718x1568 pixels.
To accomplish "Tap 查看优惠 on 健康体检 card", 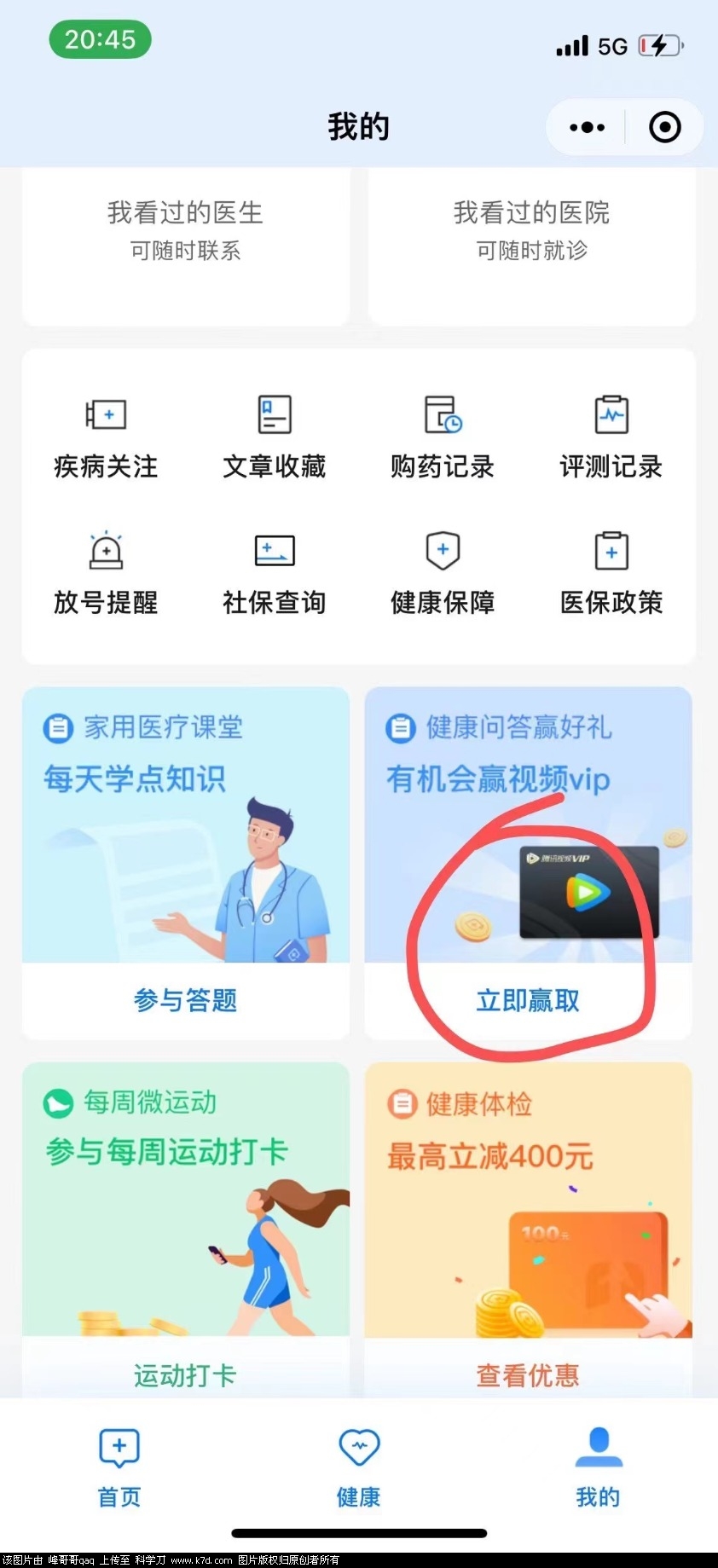I will 528,1374.
